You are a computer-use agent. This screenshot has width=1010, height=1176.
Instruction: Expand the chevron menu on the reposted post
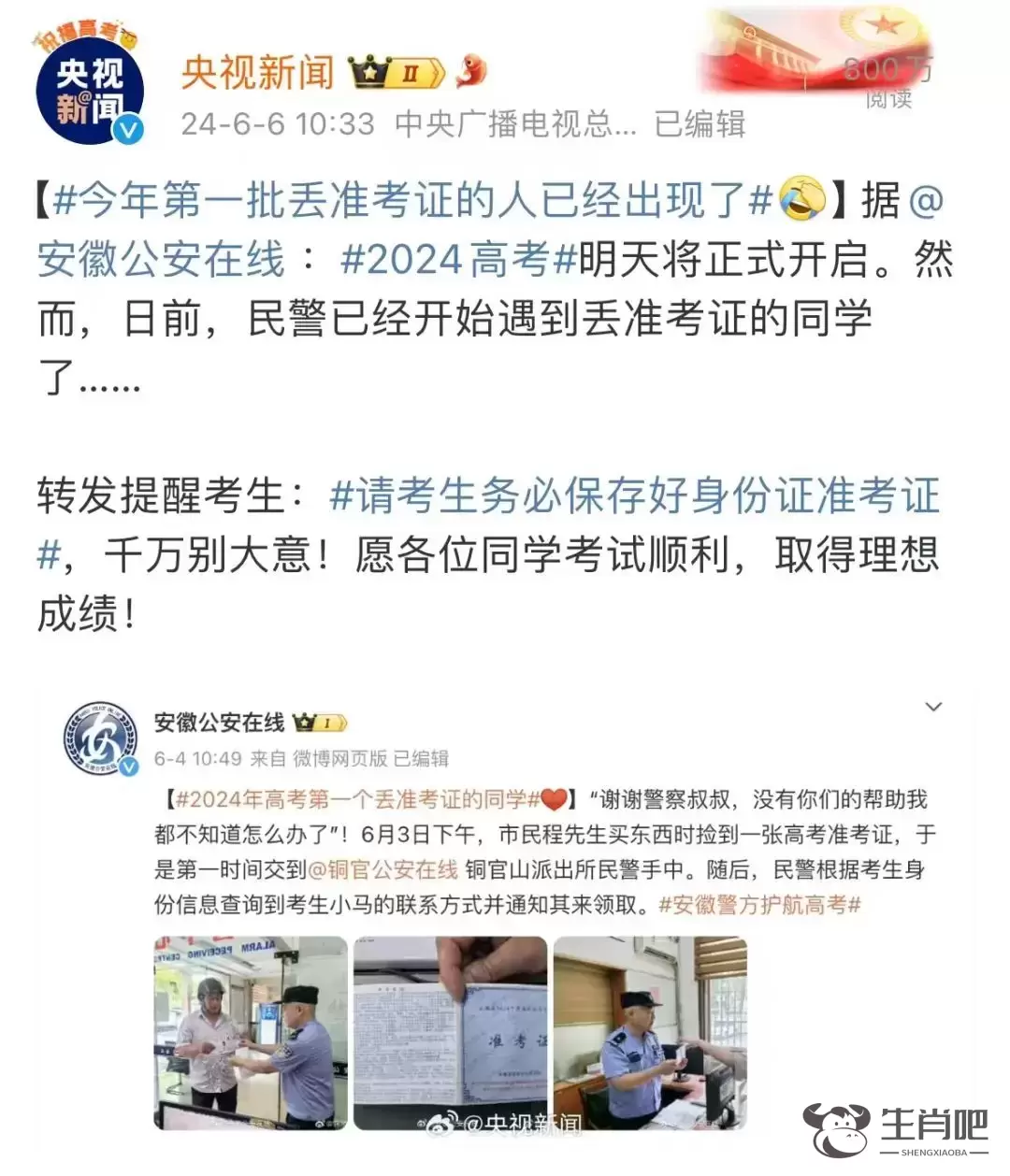(x=932, y=707)
